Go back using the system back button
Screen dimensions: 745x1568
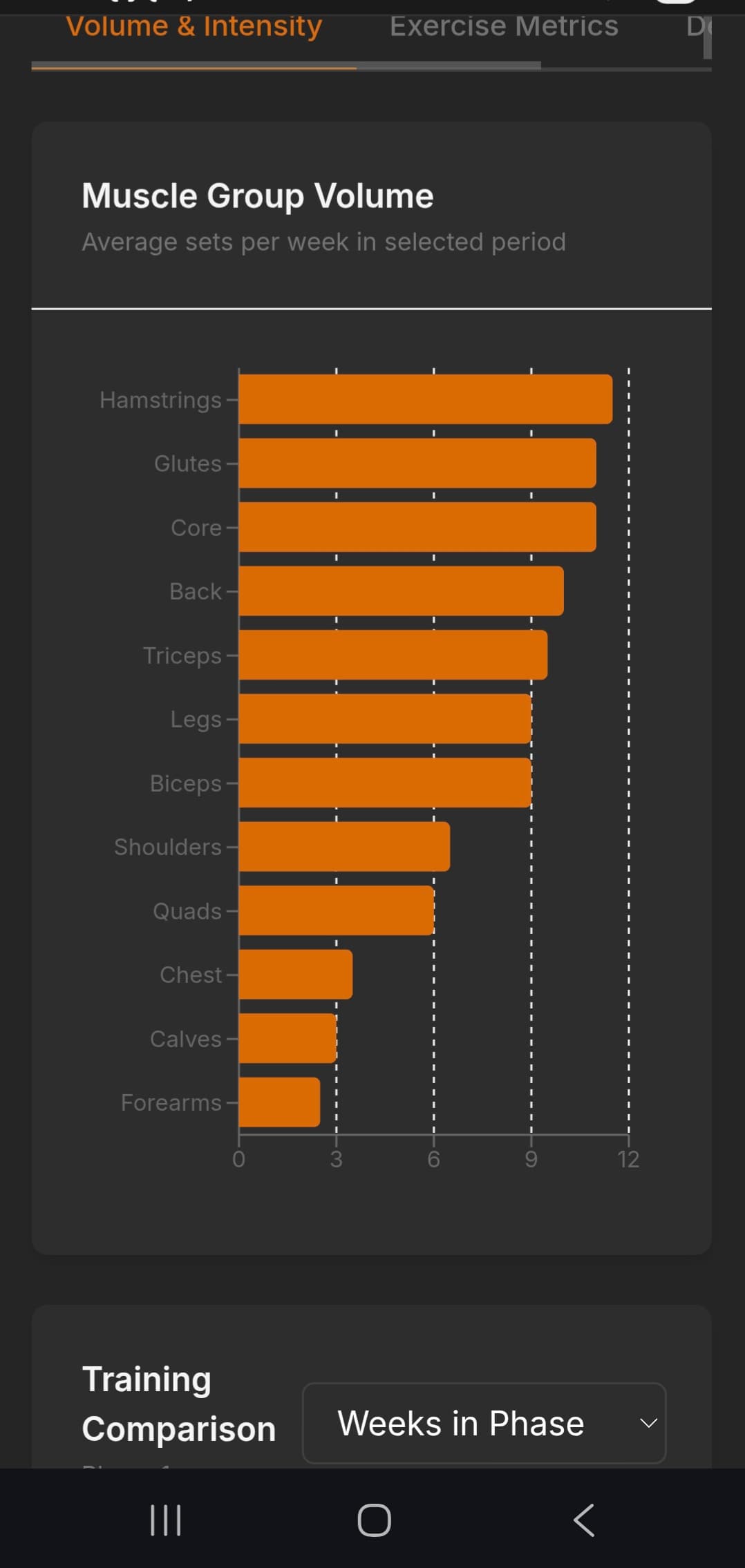(584, 1520)
